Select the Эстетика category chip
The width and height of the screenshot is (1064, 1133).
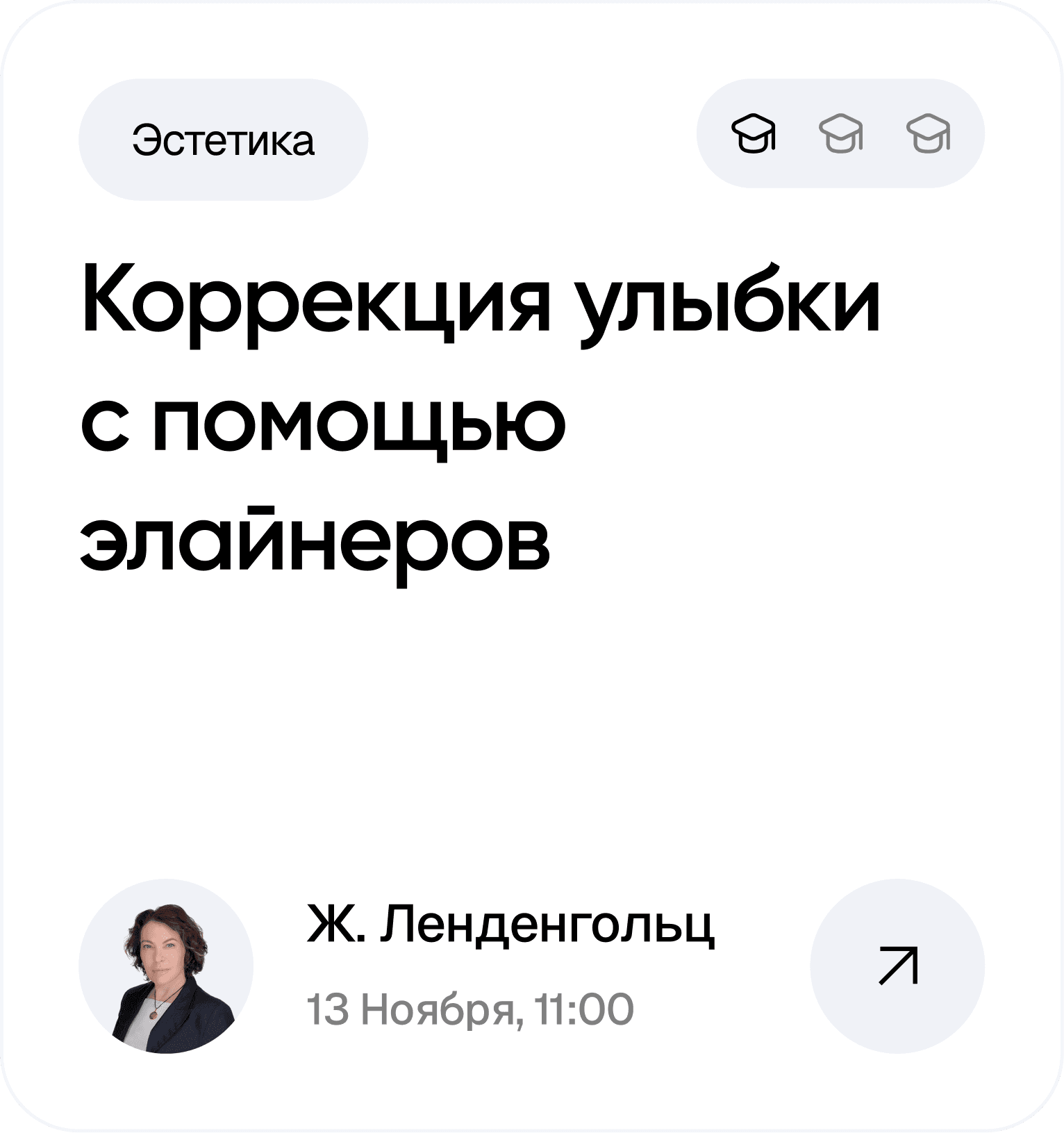223,140
